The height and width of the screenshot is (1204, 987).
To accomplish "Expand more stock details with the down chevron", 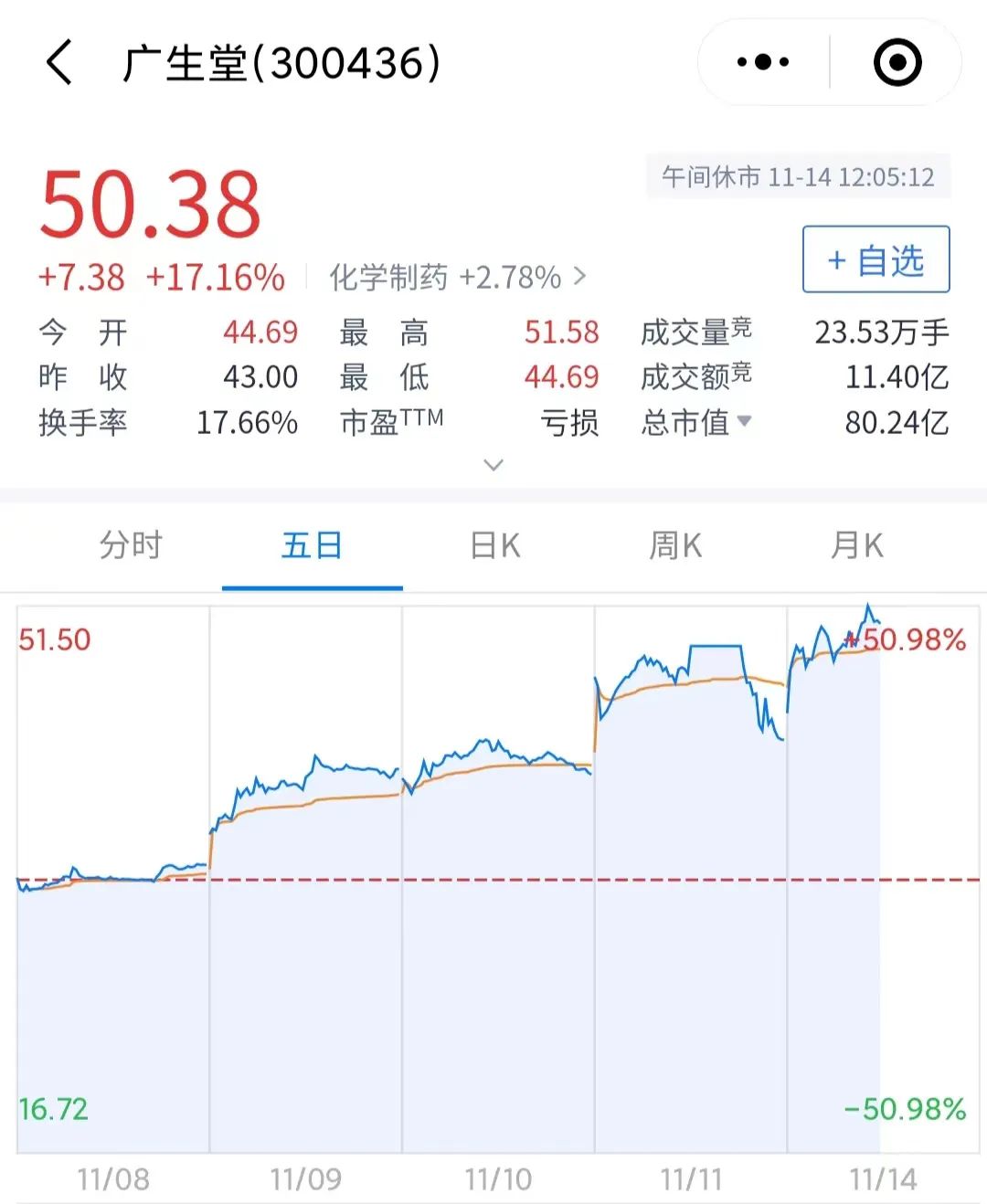I will pyautogui.click(x=493, y=465).
